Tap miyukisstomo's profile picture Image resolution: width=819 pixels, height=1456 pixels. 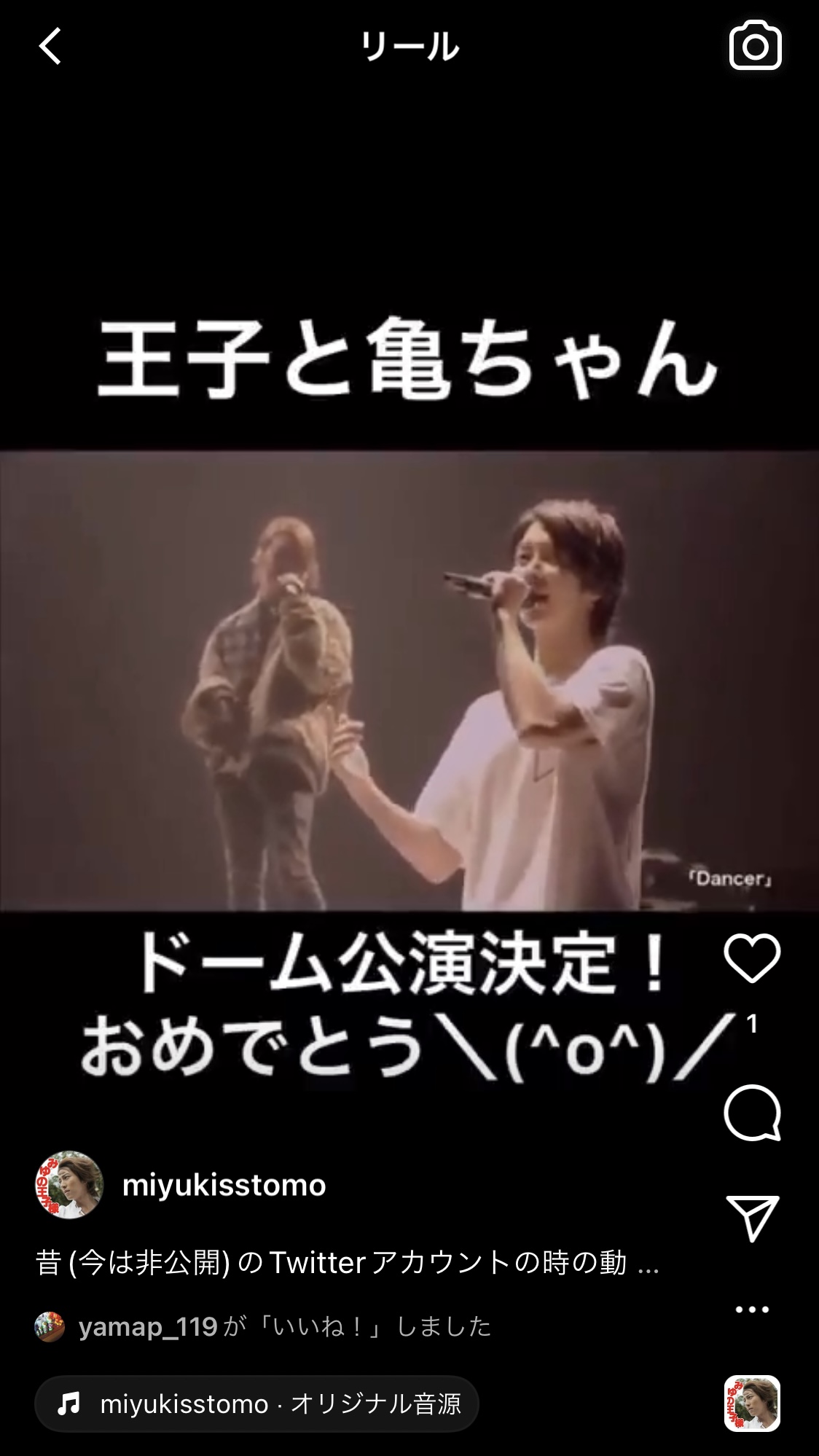pos(69,1185)
